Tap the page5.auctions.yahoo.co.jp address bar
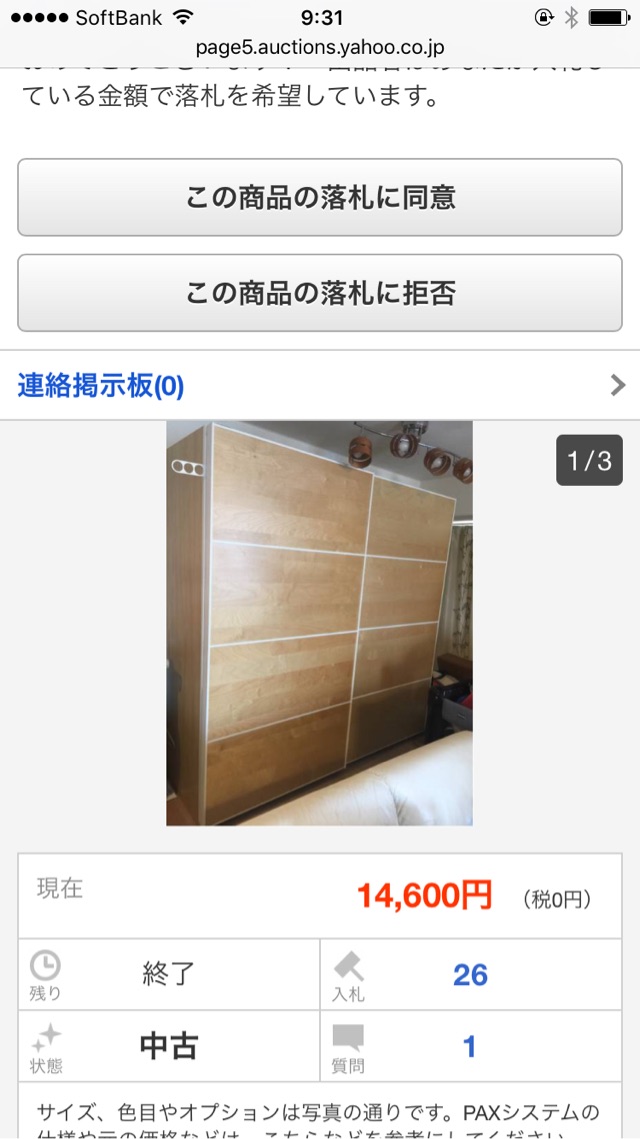Viewport: 640px width, 1139px height. (x=321, y=47)
